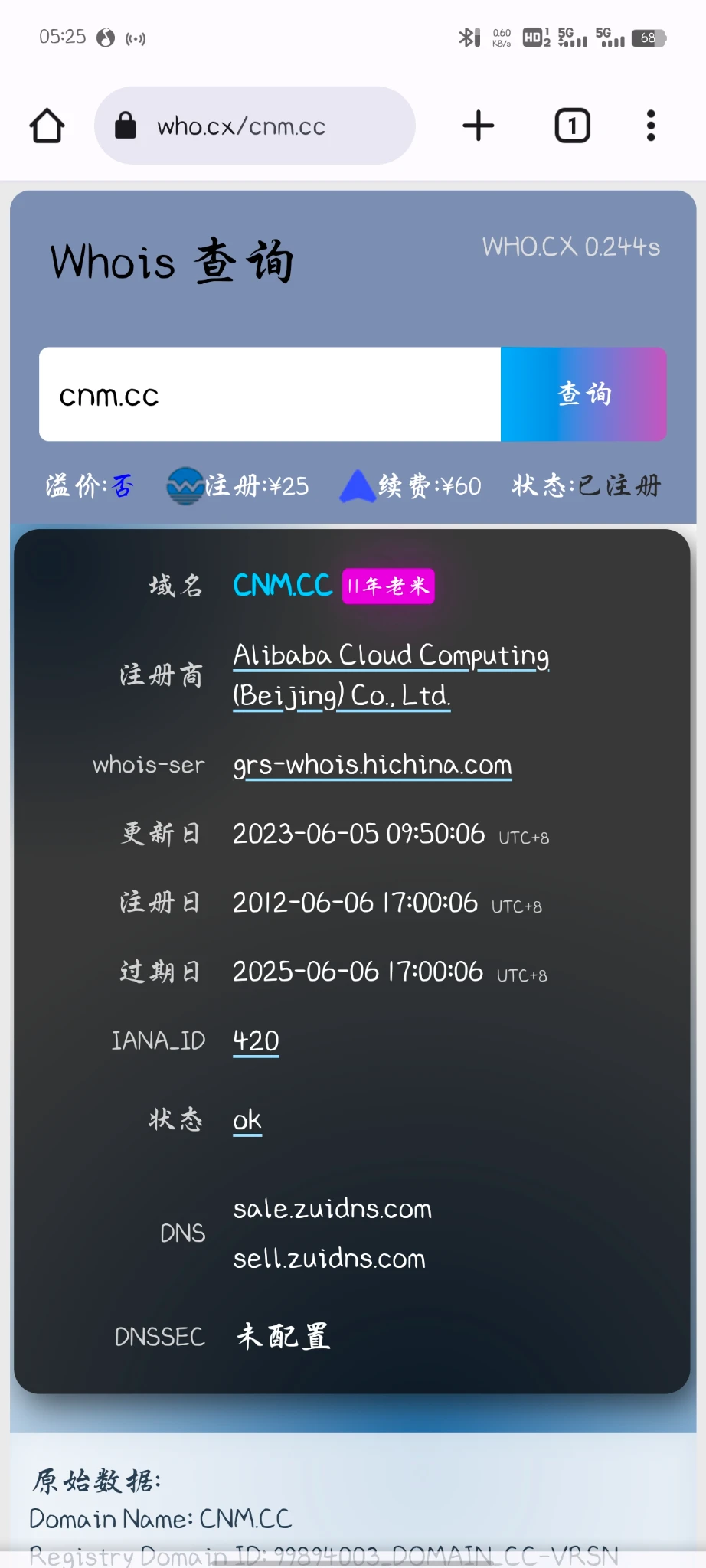Tap the 查询 query button
The width and height of the screenshot is (706, 1568).
(583, 395)
